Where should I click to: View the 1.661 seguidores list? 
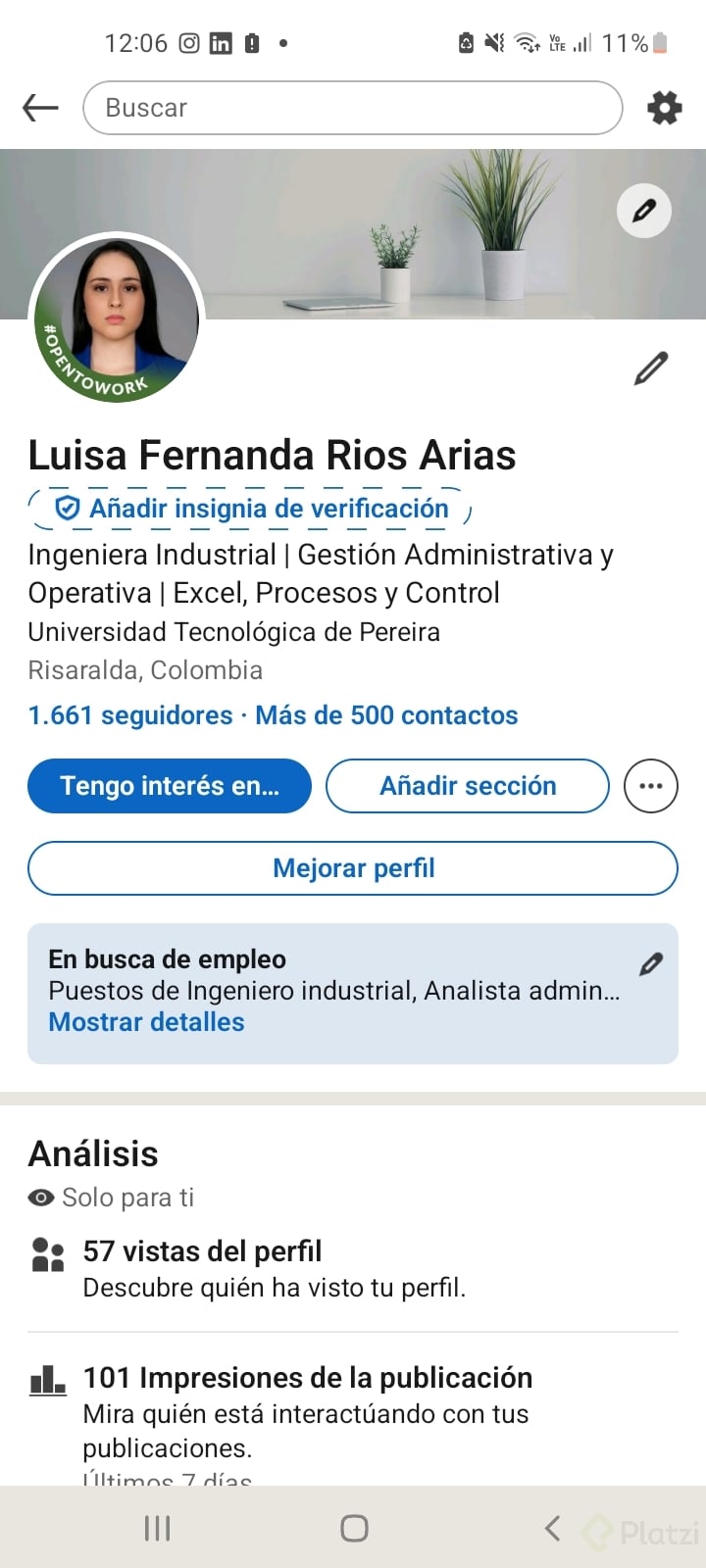130,715
